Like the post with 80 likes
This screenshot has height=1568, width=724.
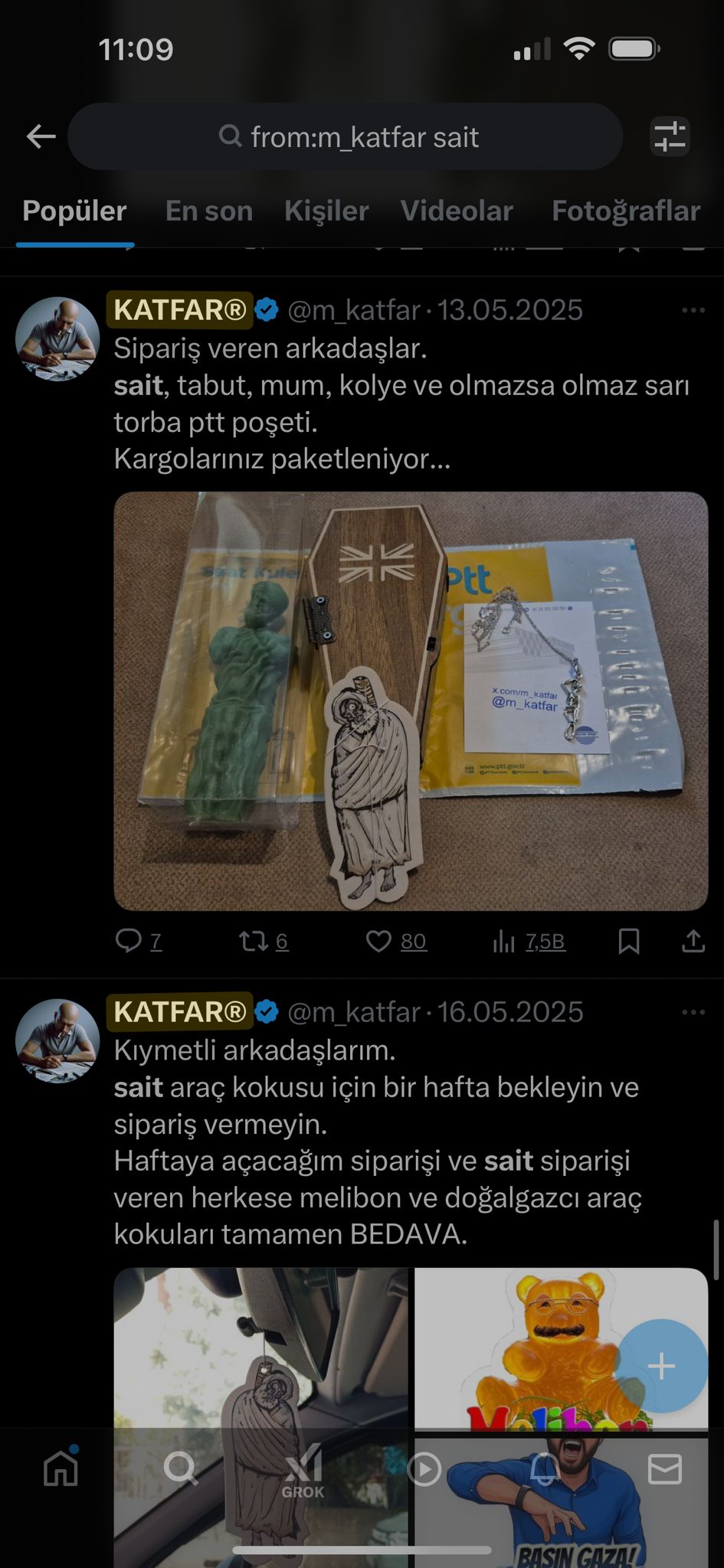(378, 940)
